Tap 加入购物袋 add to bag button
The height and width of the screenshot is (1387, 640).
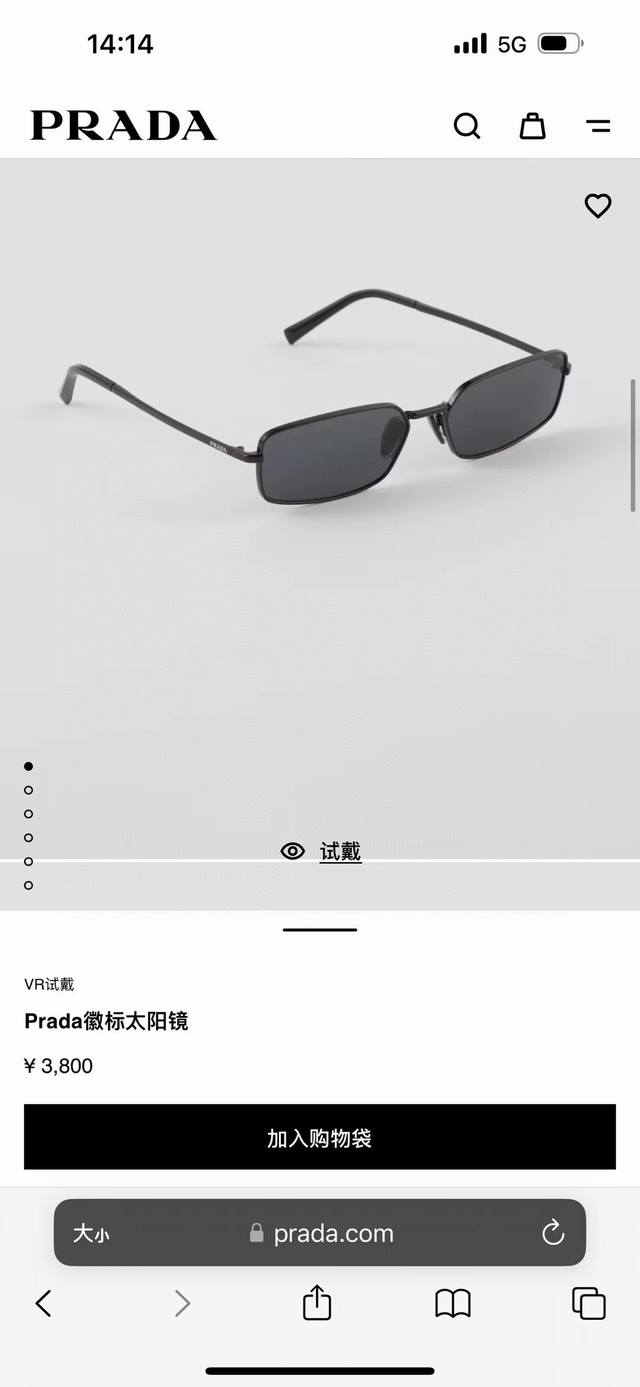320,1137
